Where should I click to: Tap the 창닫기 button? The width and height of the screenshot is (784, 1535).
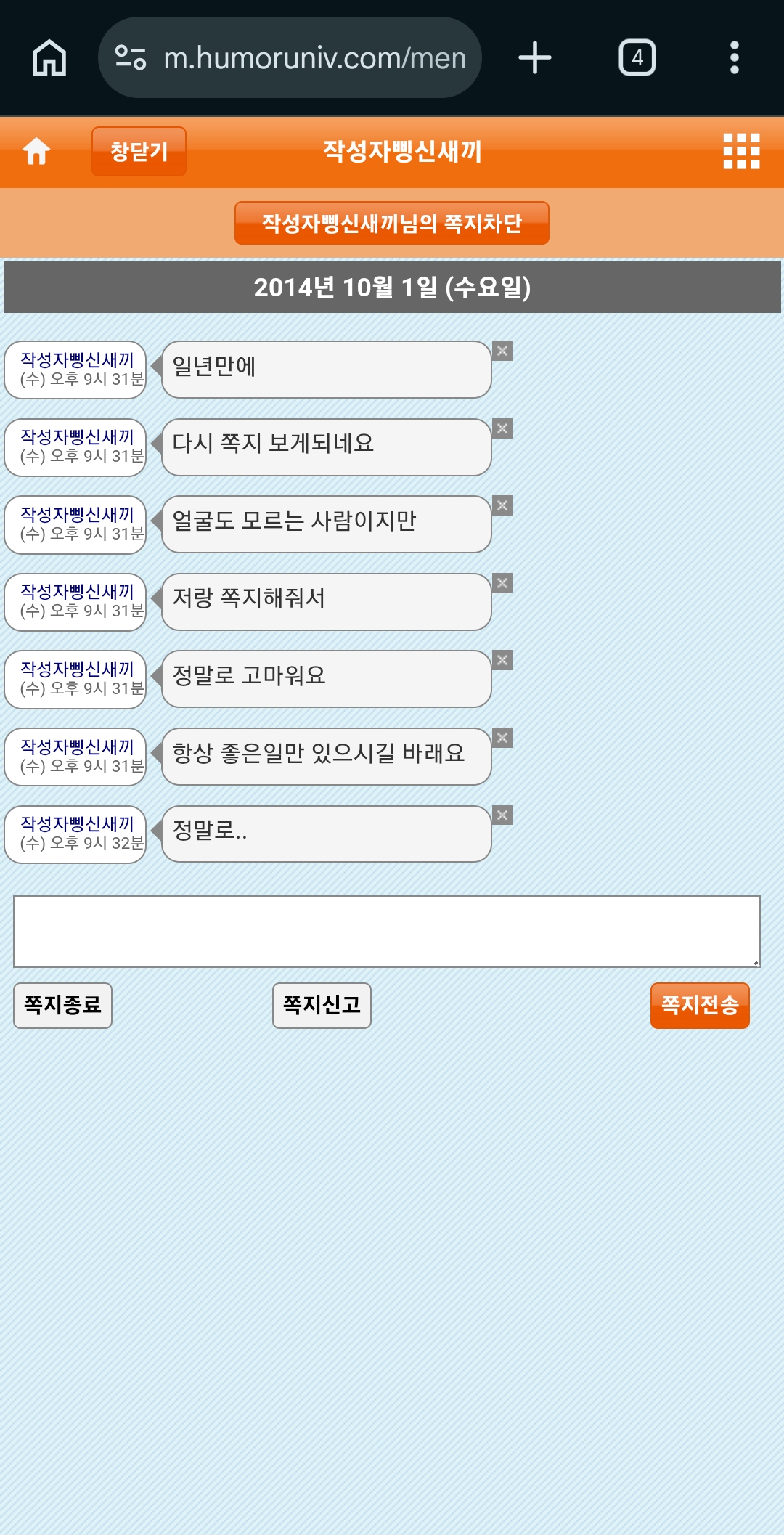(x=139, y=151)
